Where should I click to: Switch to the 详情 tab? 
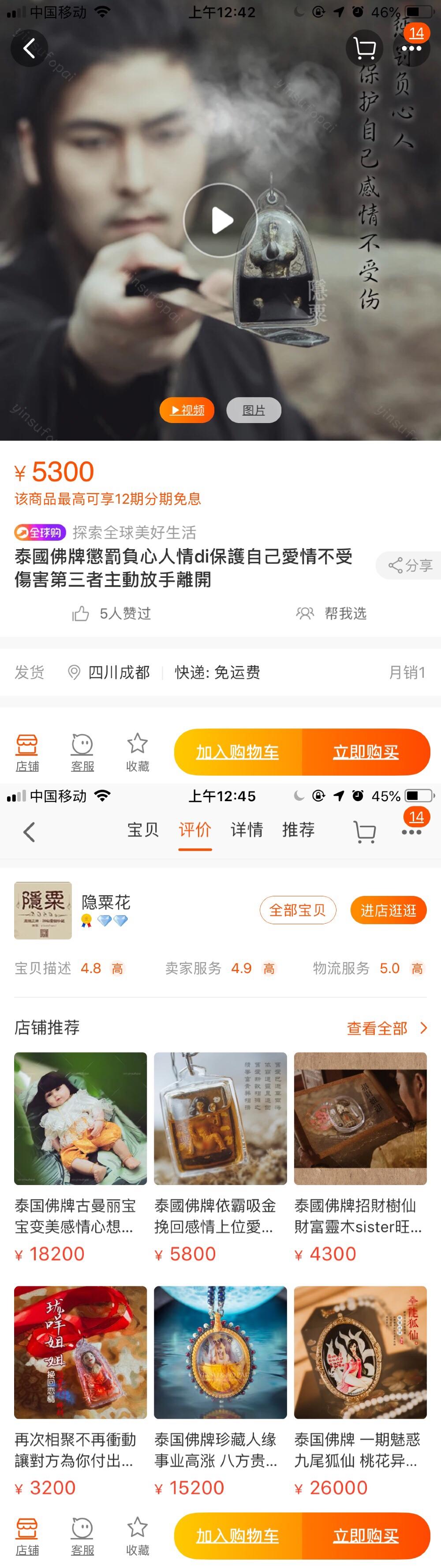[x=247, y=830]
